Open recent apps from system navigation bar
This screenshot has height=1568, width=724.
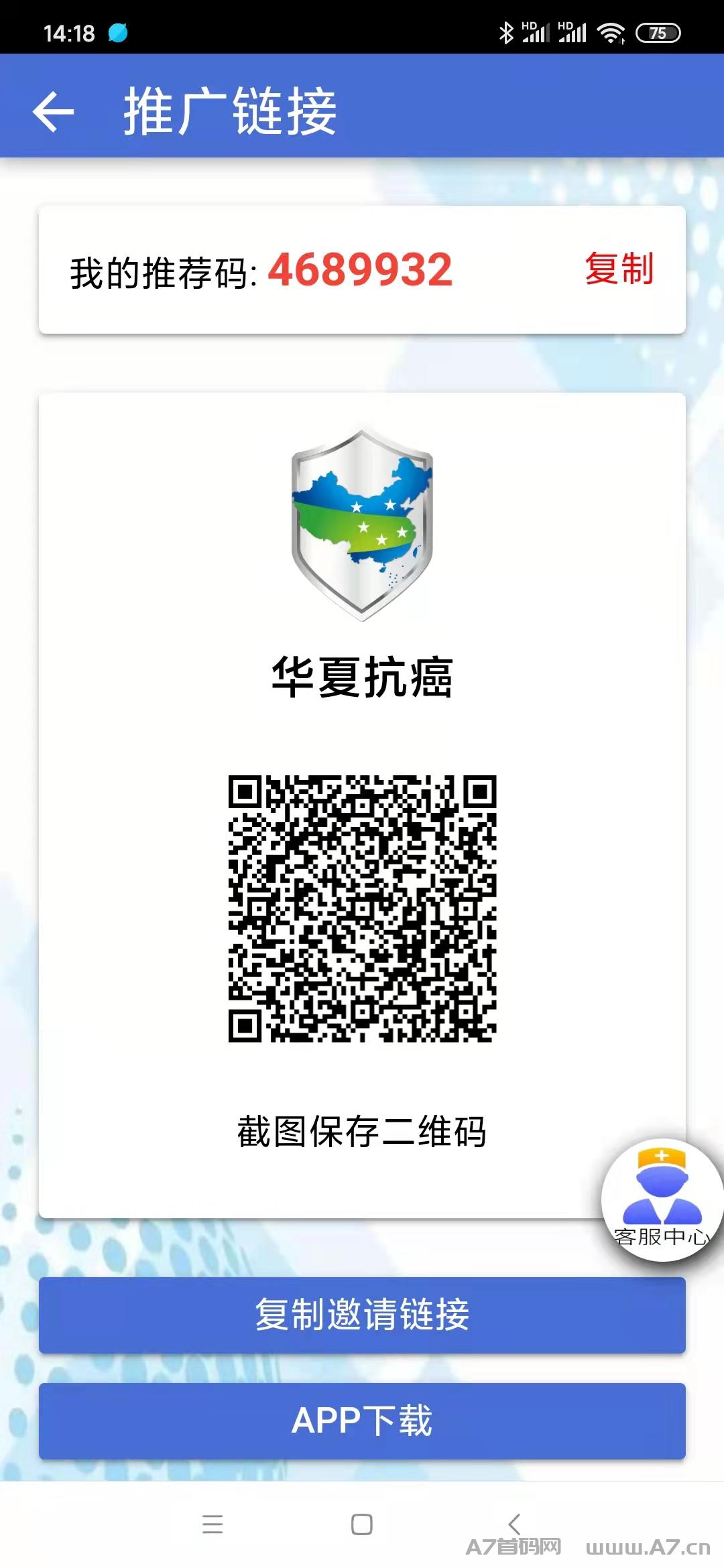213,1524
